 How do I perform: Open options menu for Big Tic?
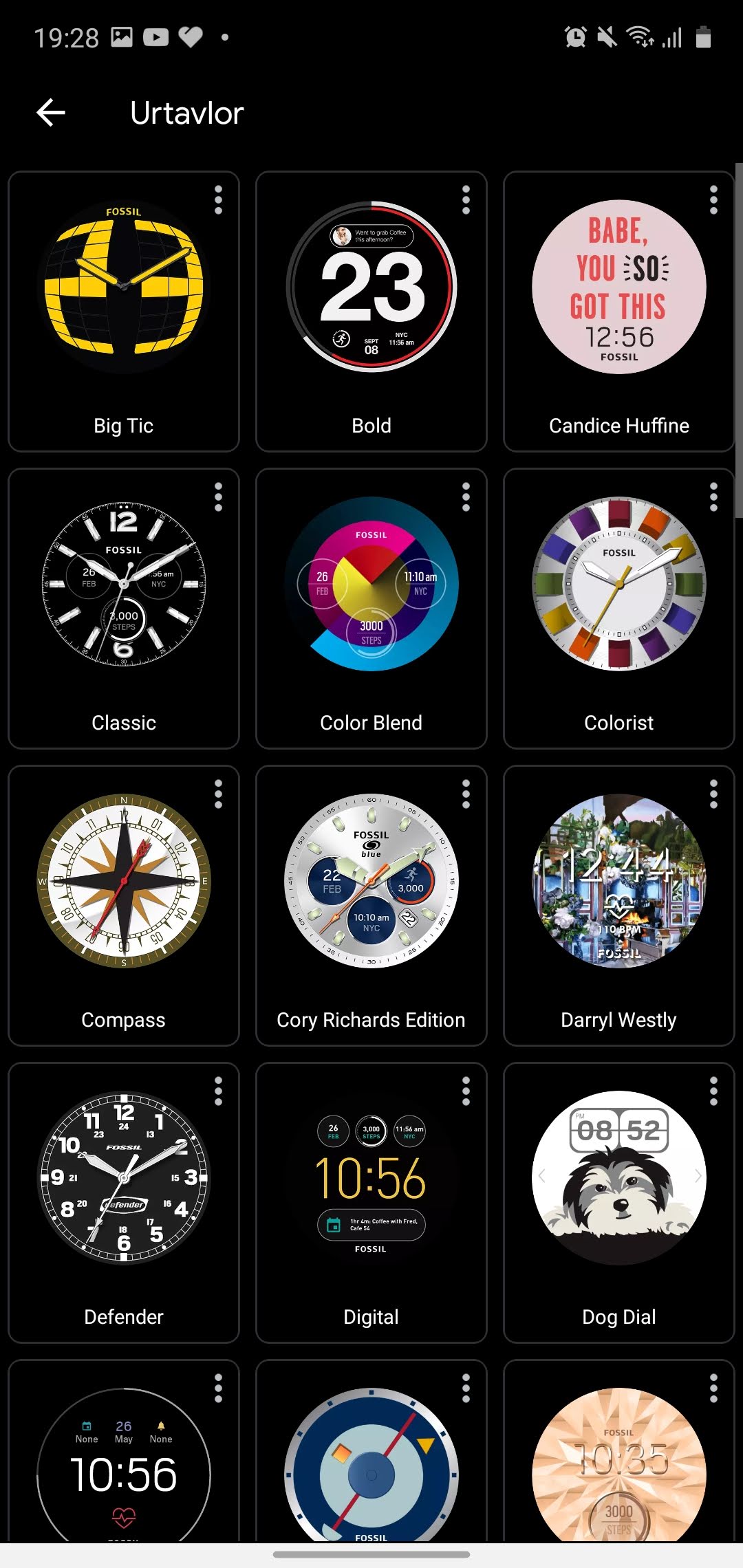click(x=218, y=200)
